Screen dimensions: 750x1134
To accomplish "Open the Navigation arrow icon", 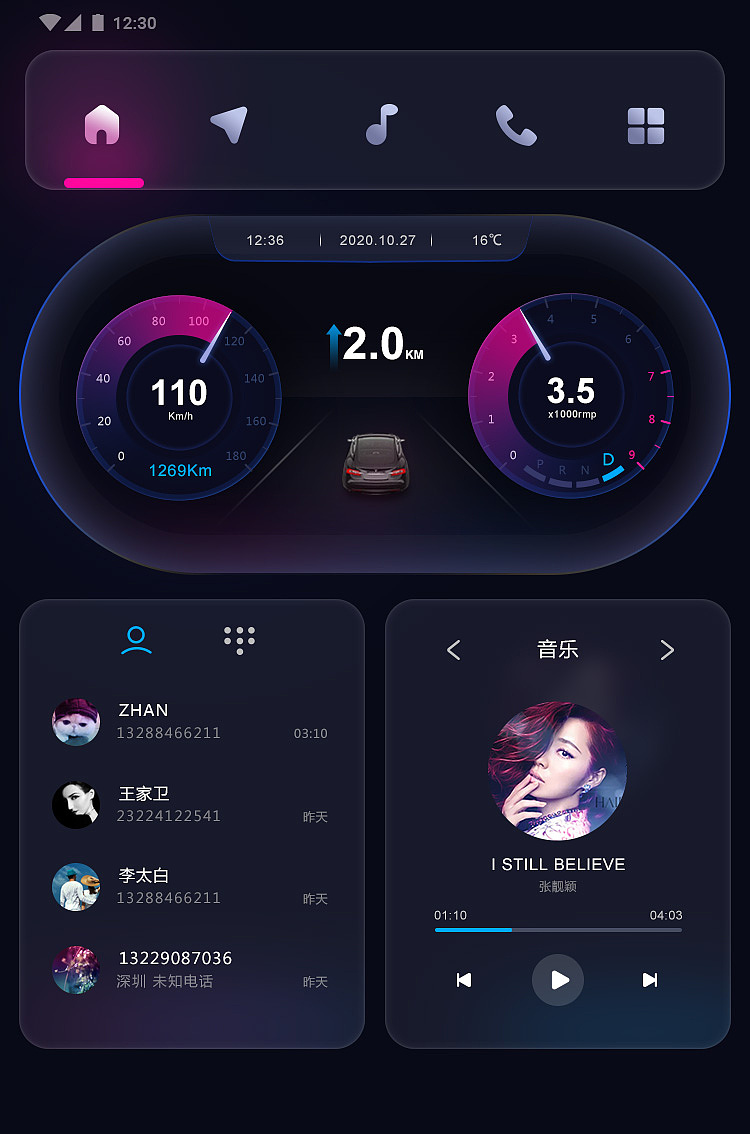I will click(230, 124).
